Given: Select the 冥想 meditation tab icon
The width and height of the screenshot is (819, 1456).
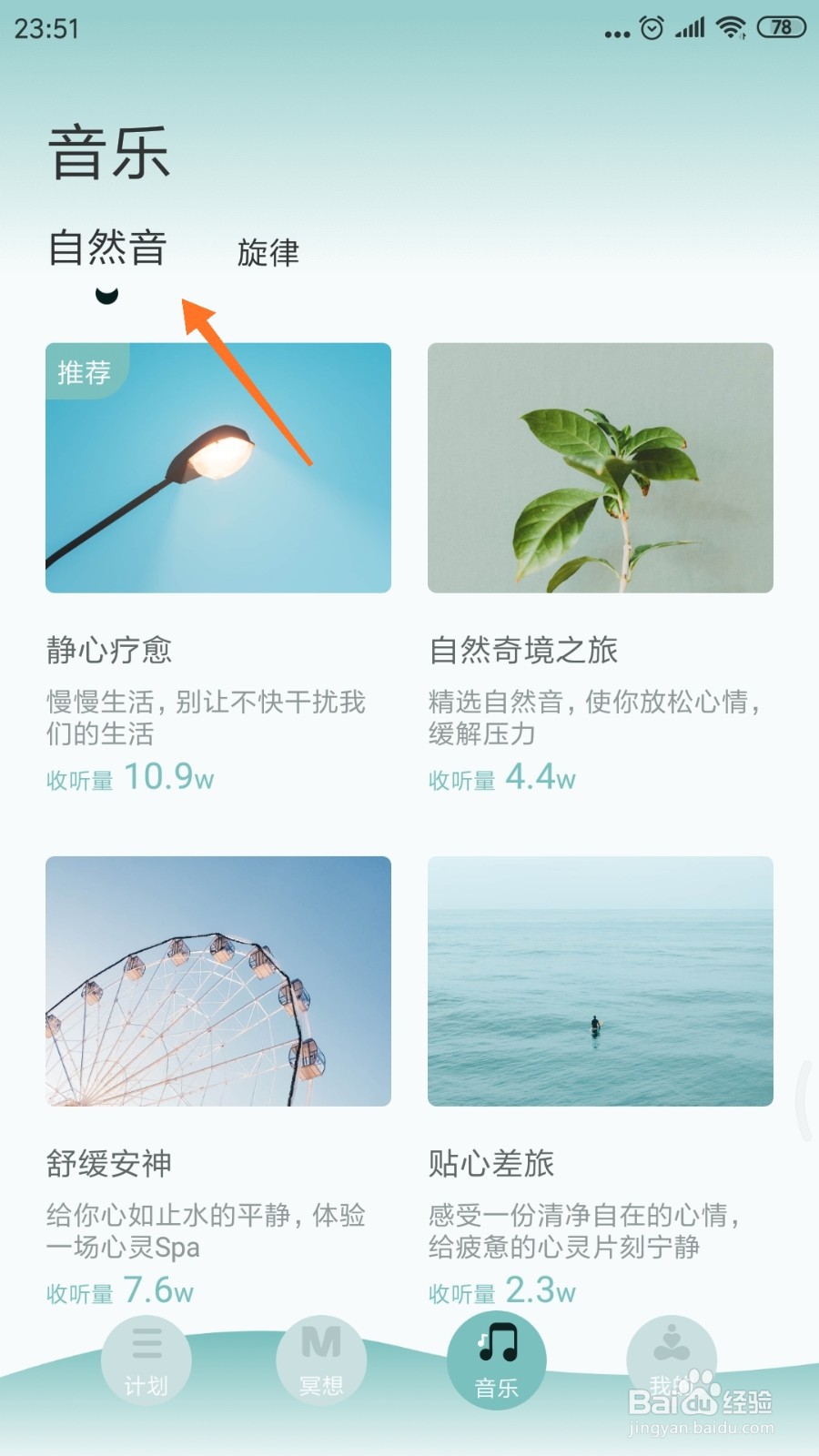Looking at the screenshot, I should [320, 1356].
